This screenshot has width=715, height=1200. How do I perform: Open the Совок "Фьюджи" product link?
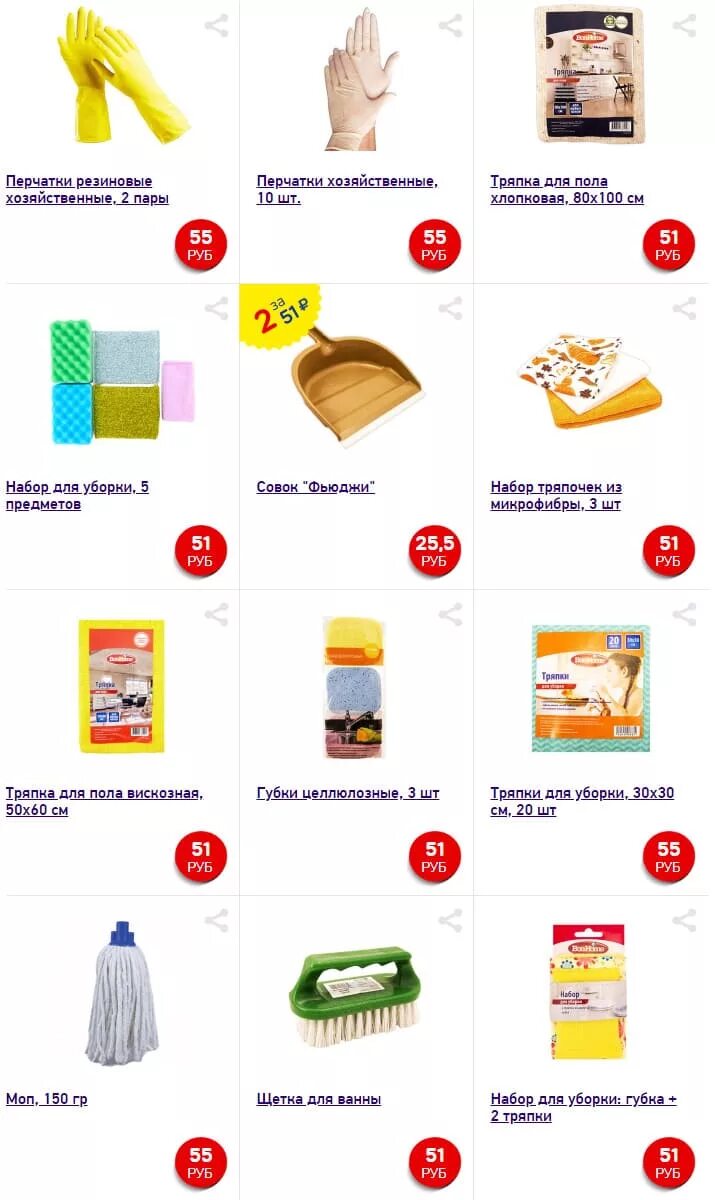point(316,488)
